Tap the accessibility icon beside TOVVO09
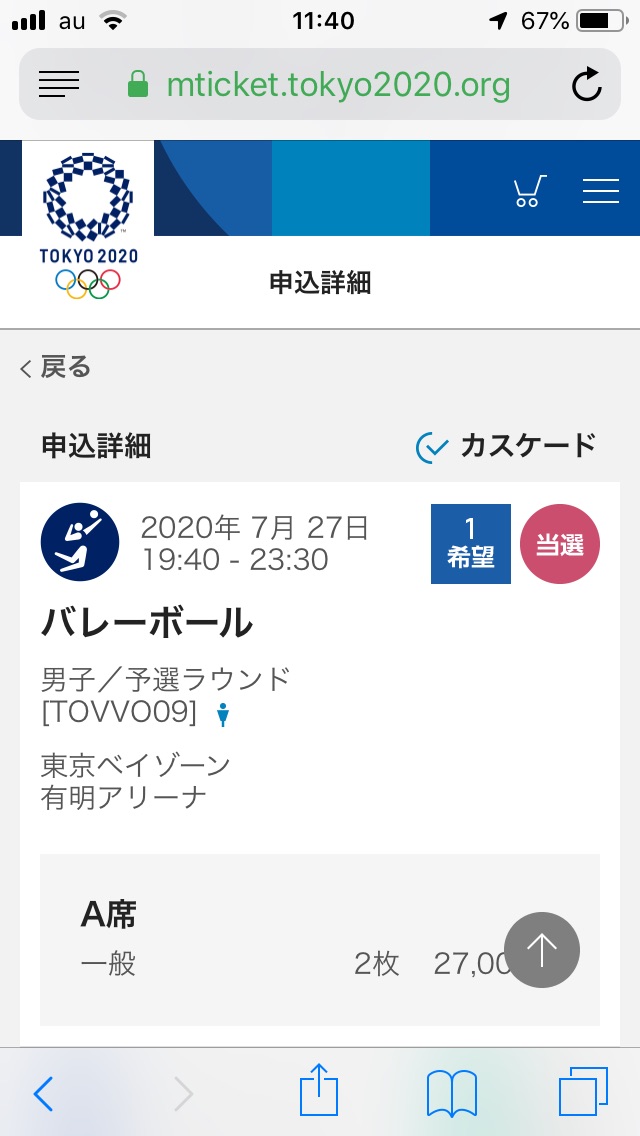This screenshot has height=1136, width=640. point(223,715)
